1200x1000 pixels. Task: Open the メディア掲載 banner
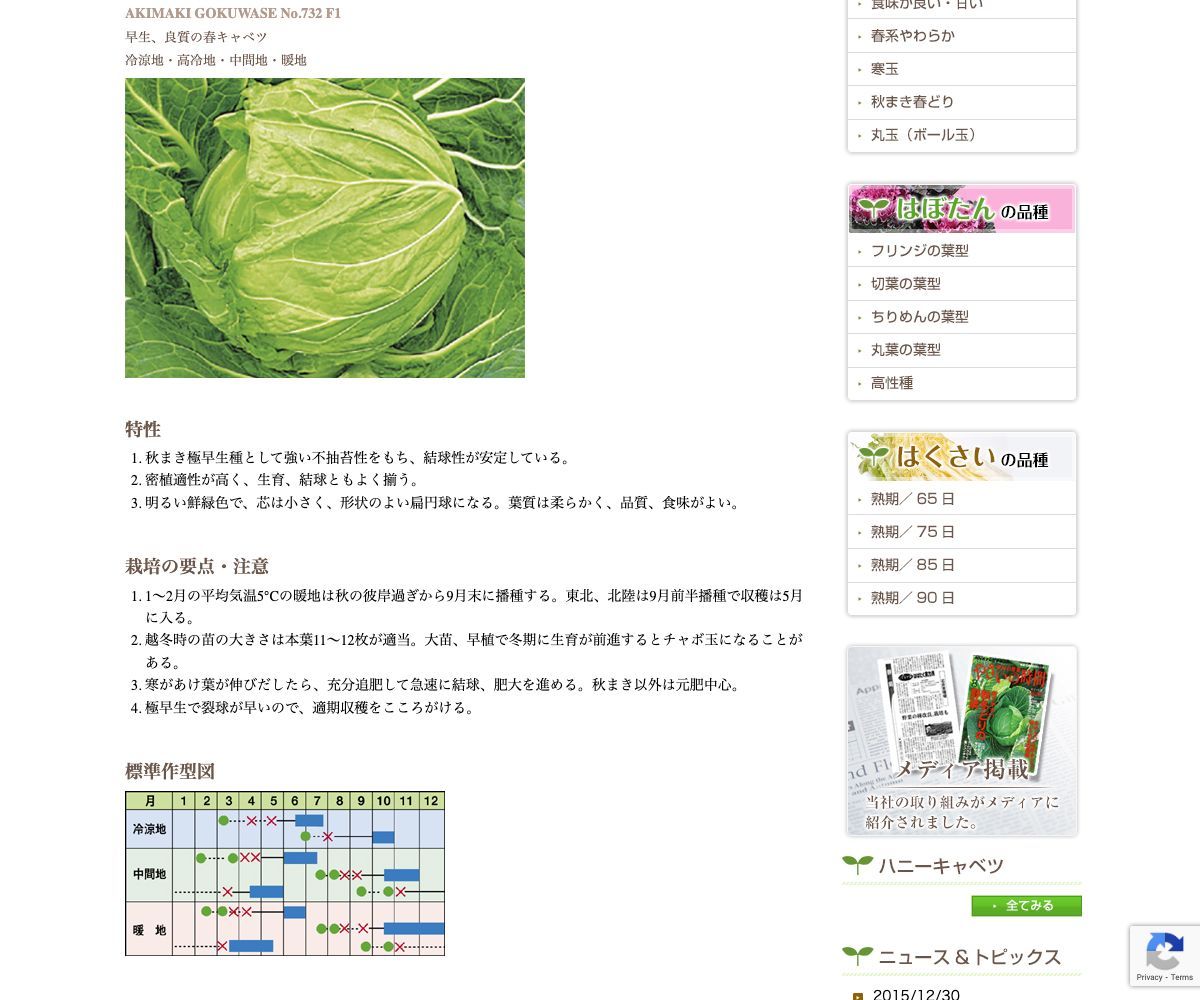pos(961,740)
